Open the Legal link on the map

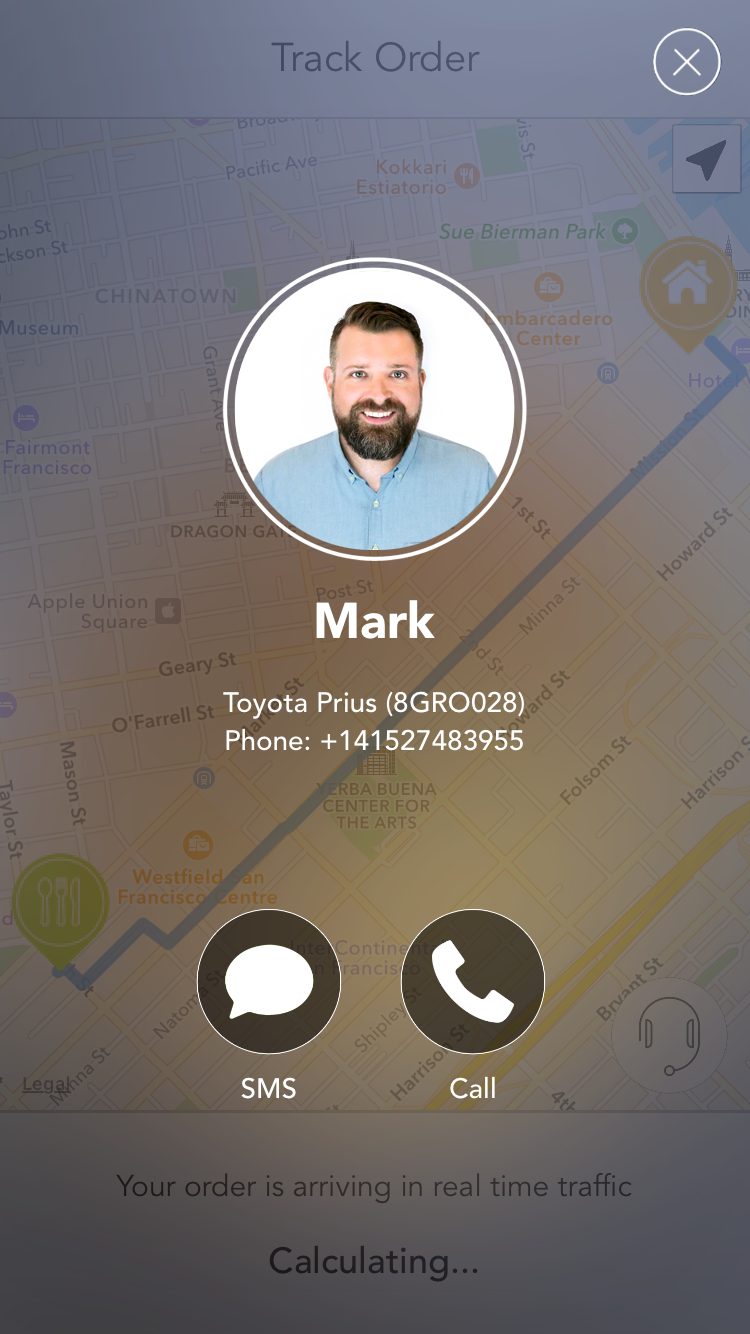tap(46, 1084)
